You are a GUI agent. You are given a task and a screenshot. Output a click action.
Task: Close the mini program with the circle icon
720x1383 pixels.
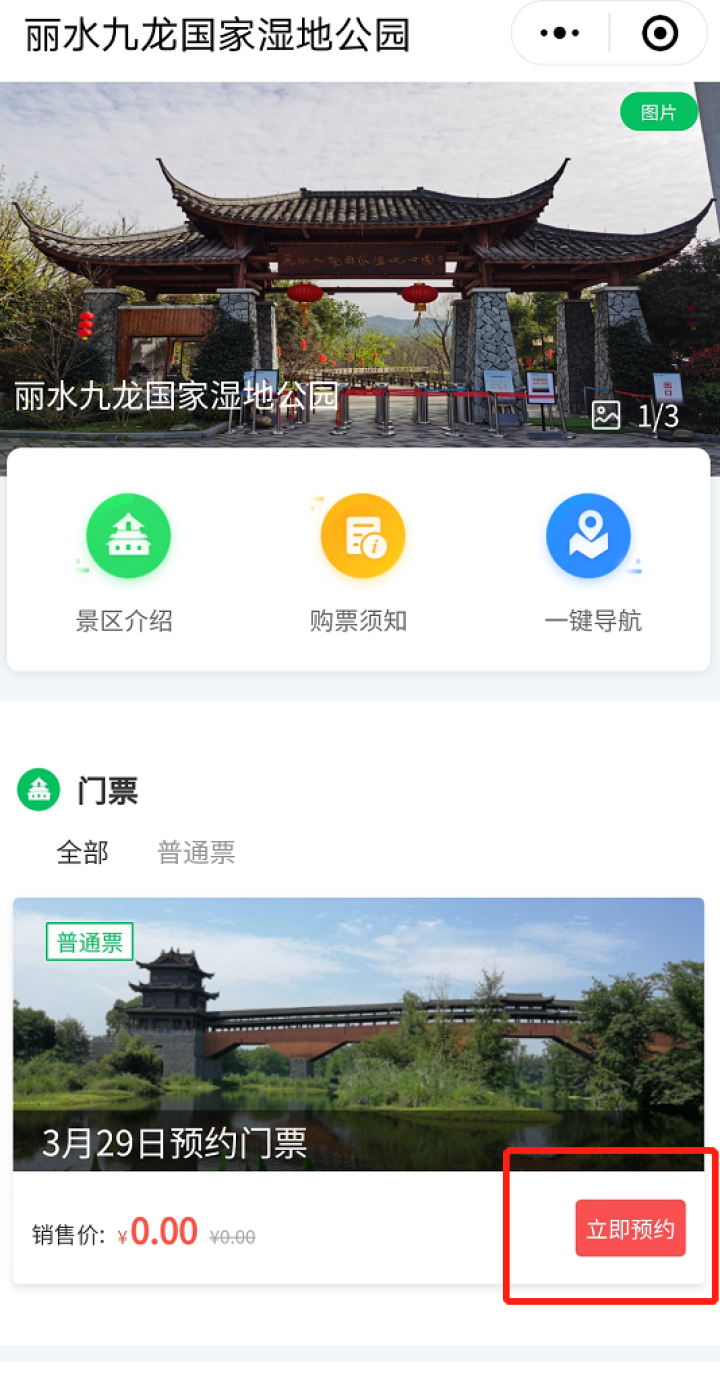coord(660,34)
